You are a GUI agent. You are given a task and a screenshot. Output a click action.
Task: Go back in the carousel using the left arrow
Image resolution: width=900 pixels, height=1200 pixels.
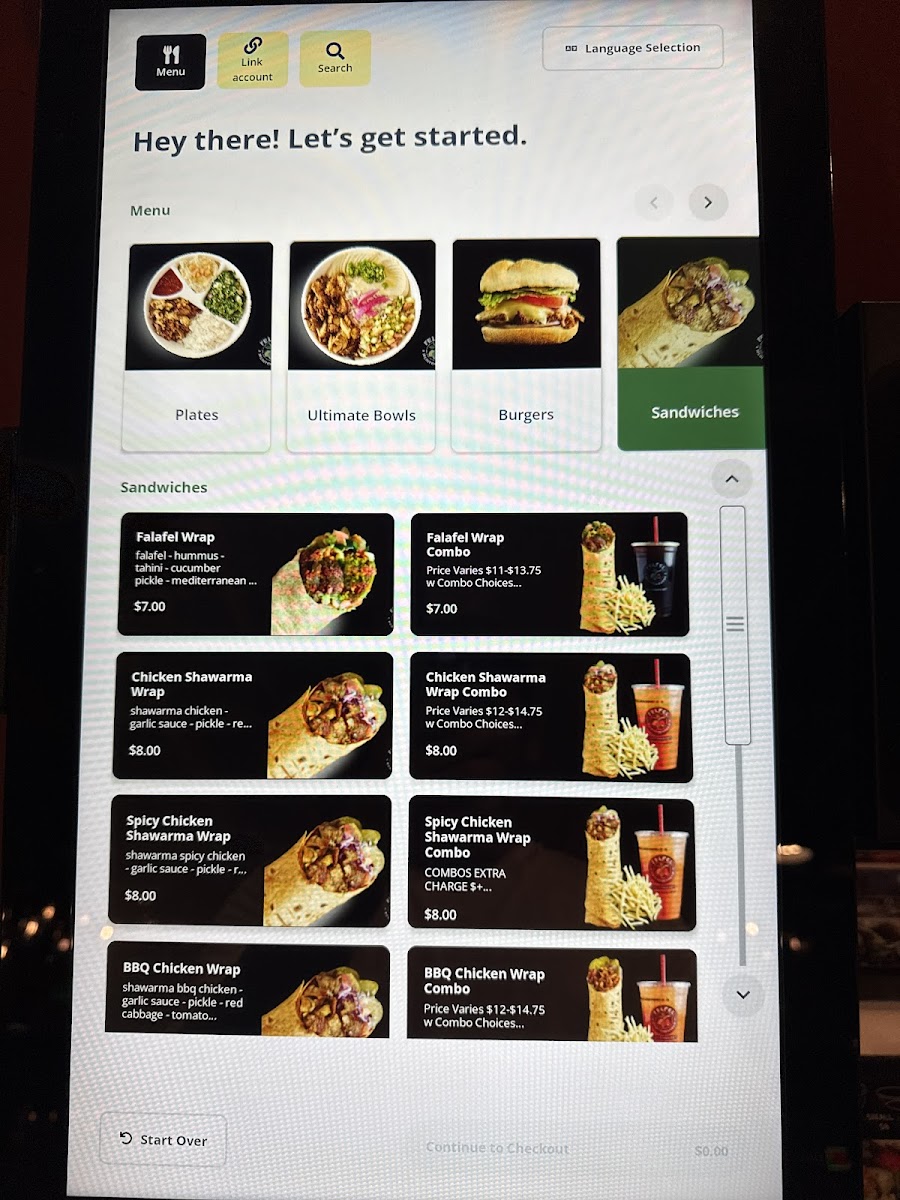(654, 202)
